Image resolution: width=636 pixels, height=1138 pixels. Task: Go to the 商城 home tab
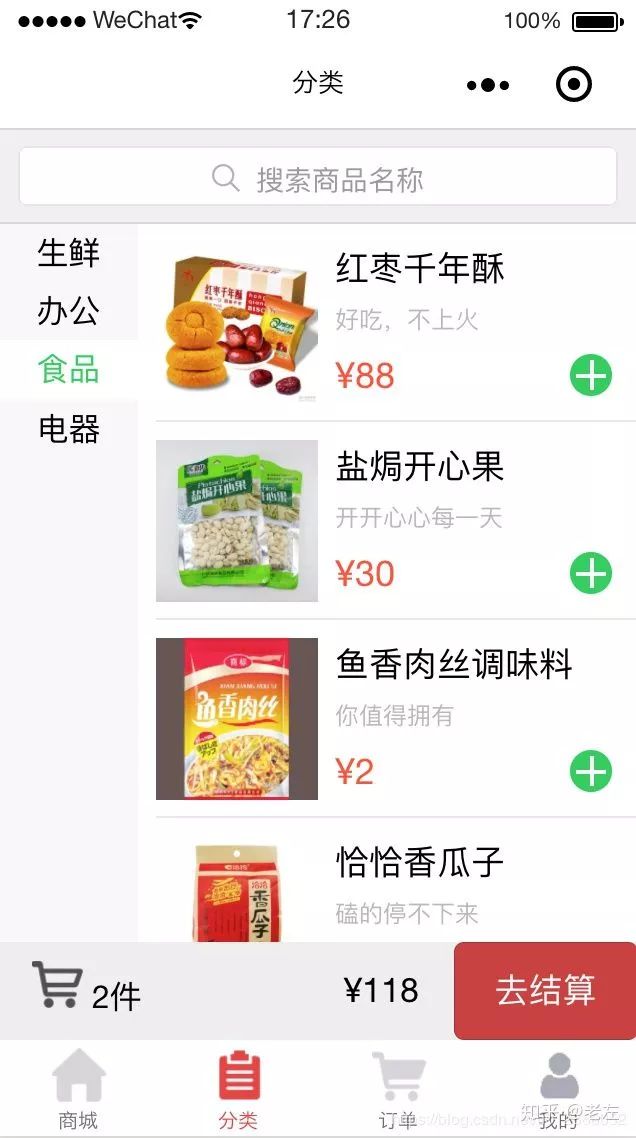click(78, 1089)
